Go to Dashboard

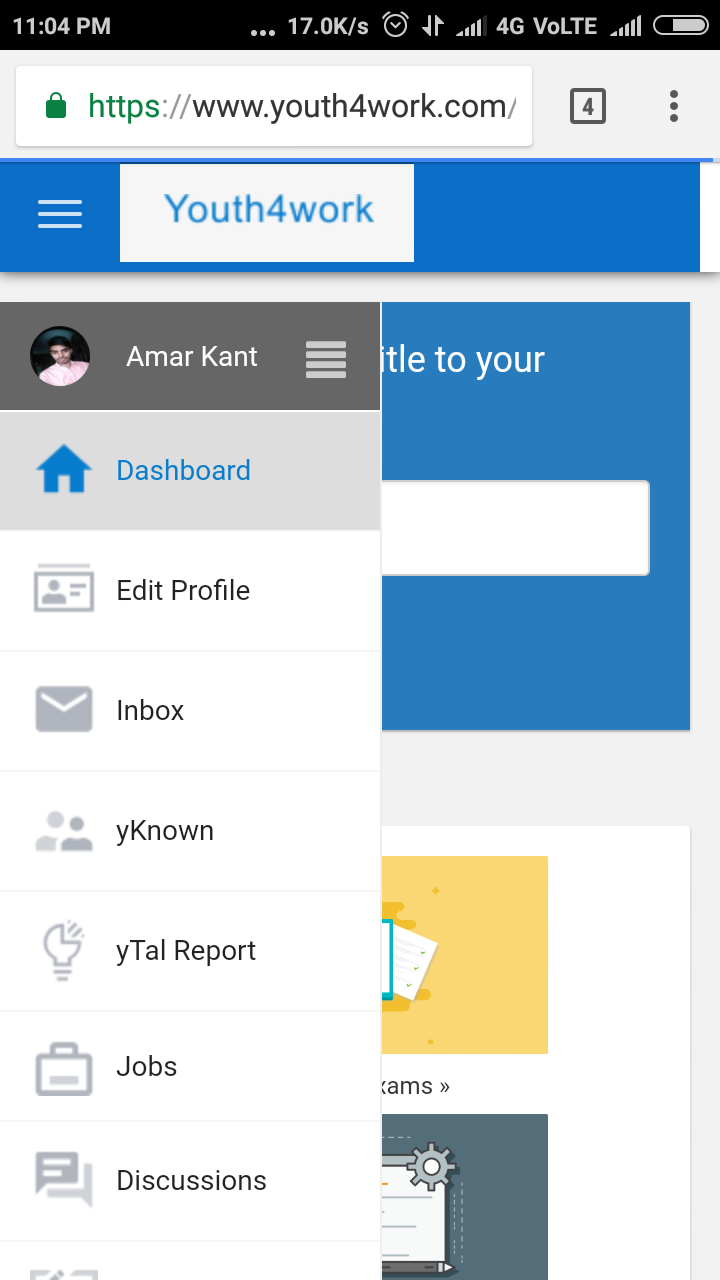point(183,471)
